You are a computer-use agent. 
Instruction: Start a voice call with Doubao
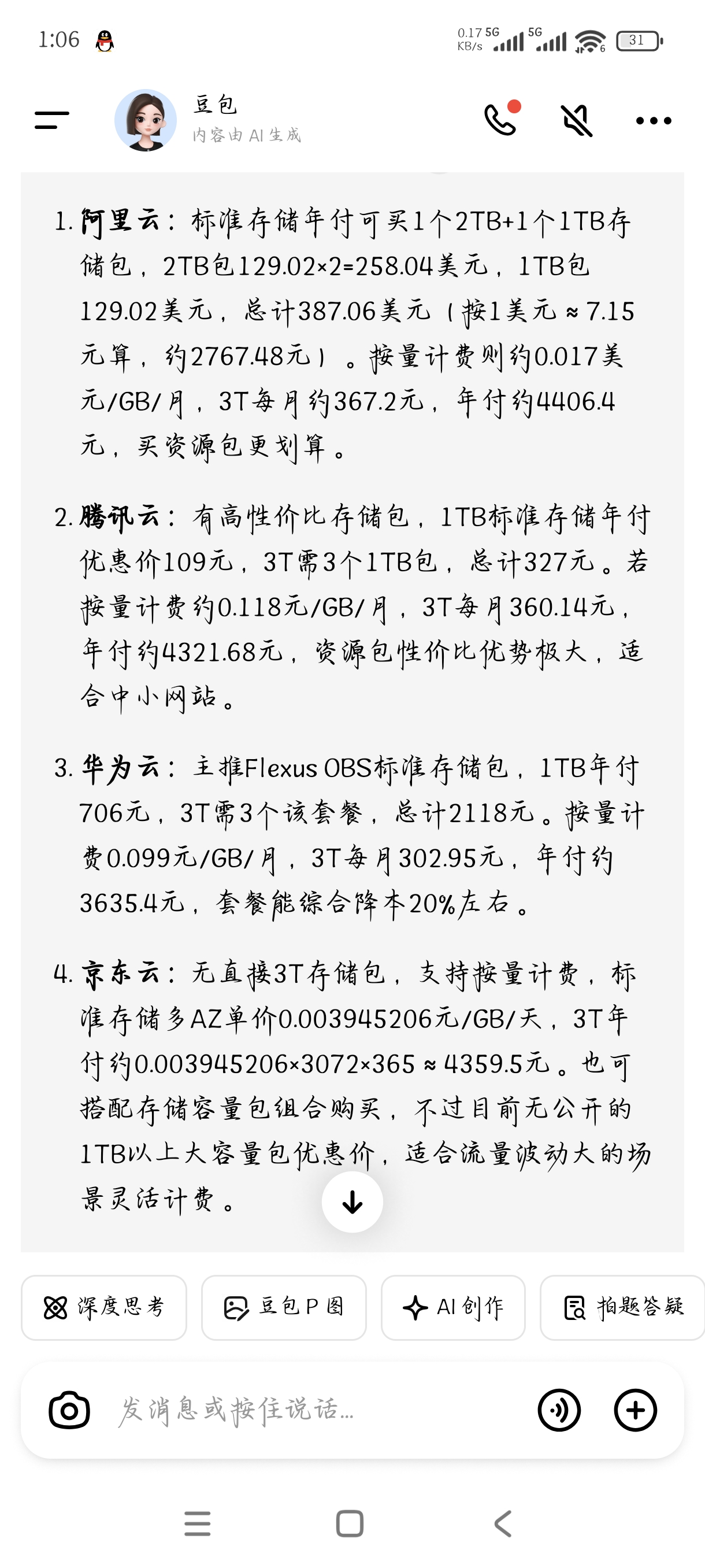(500, 120)
